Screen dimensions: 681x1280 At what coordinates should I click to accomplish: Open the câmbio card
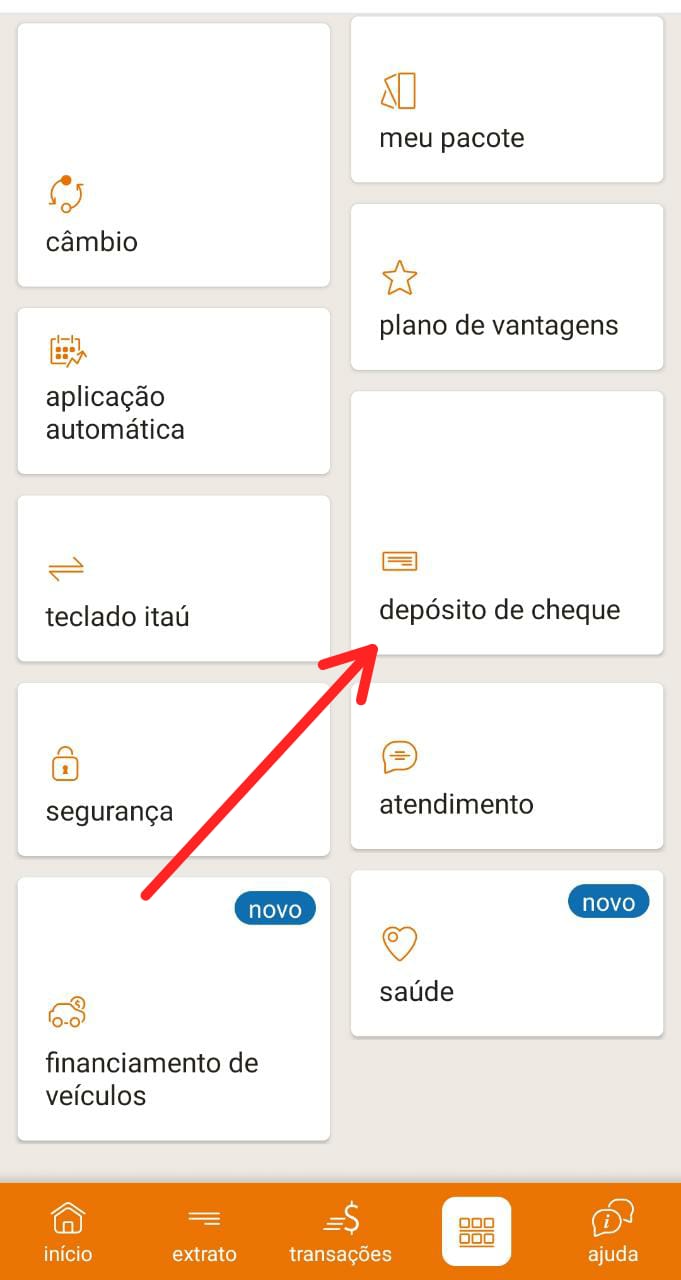(x=173, y=156)
